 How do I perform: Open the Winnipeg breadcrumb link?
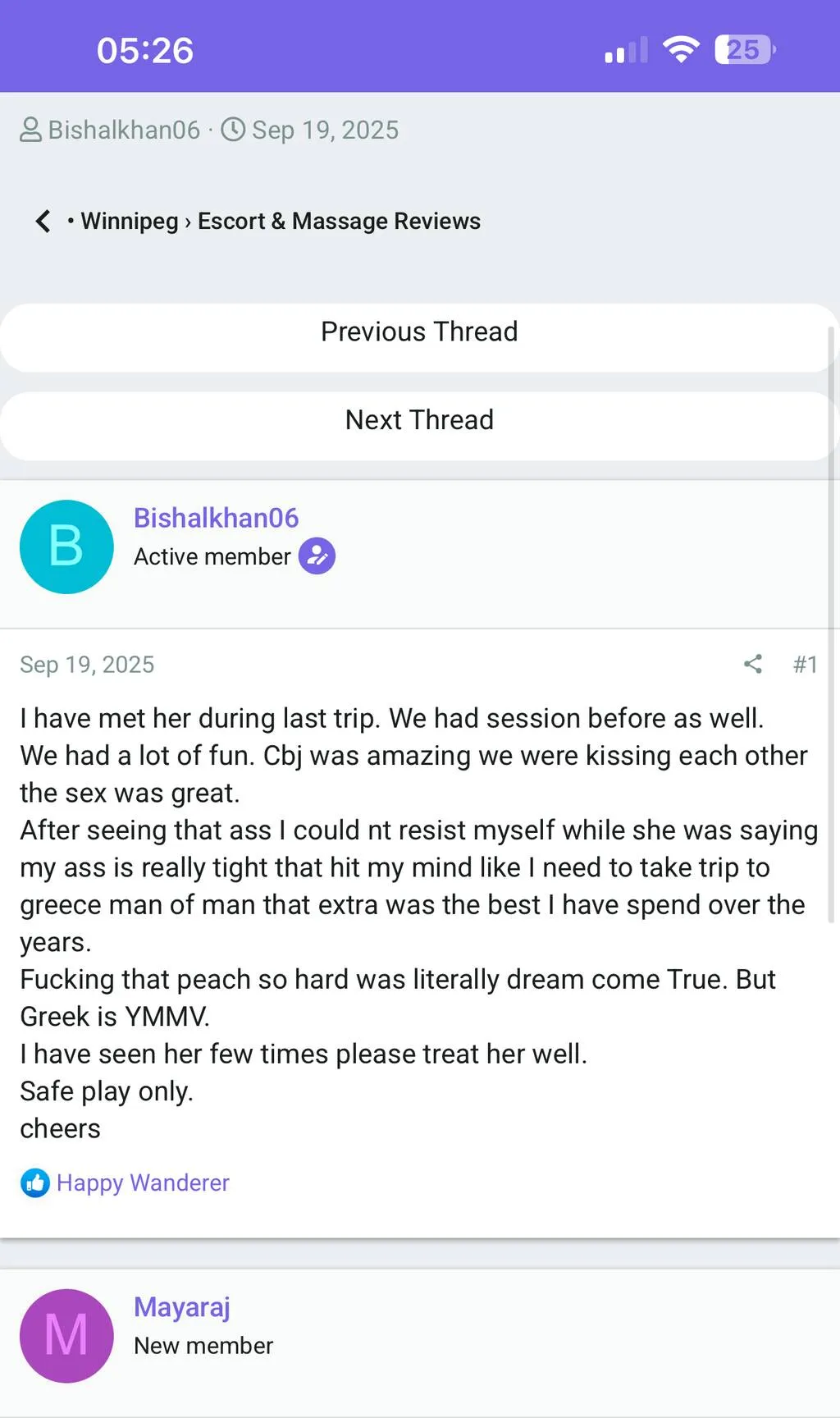130,221
